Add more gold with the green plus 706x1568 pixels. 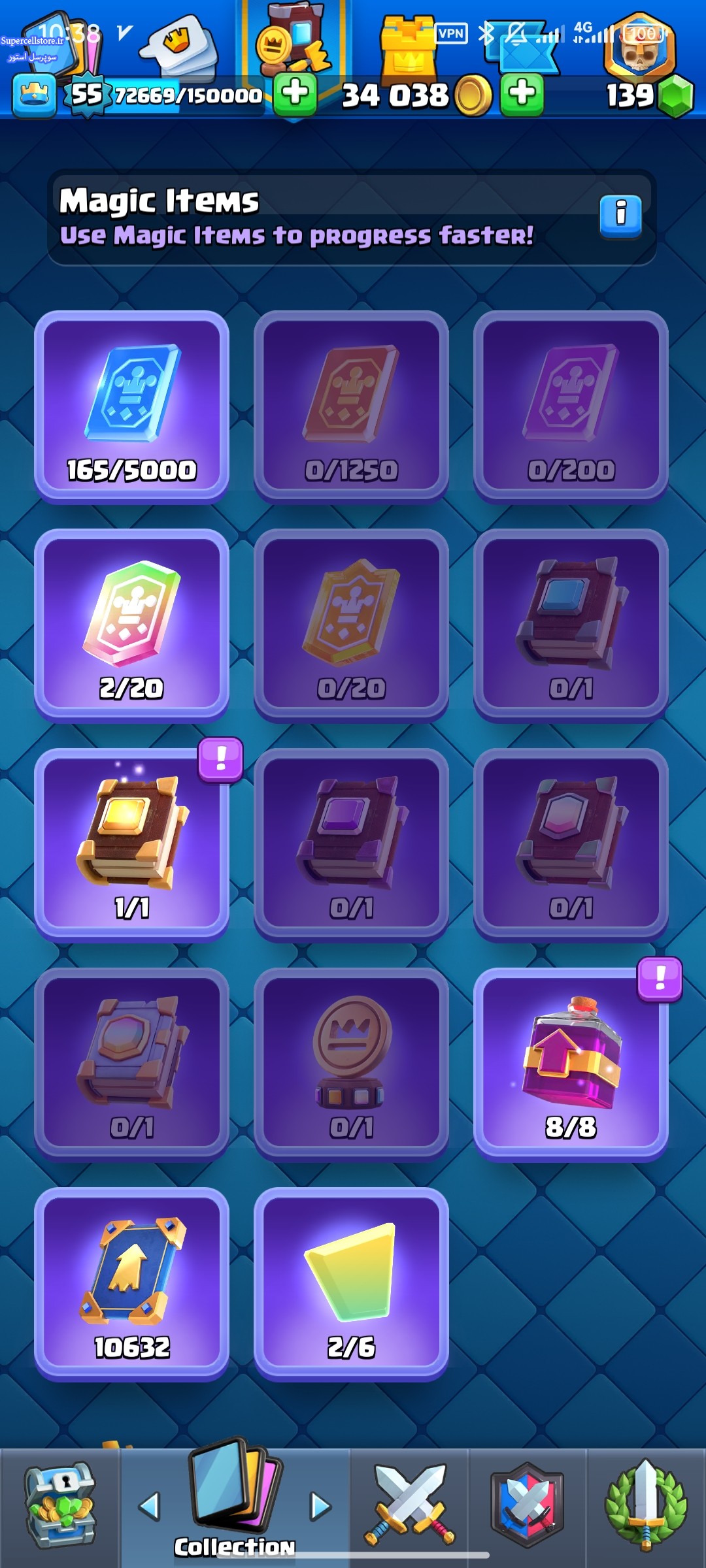point(522,95)
